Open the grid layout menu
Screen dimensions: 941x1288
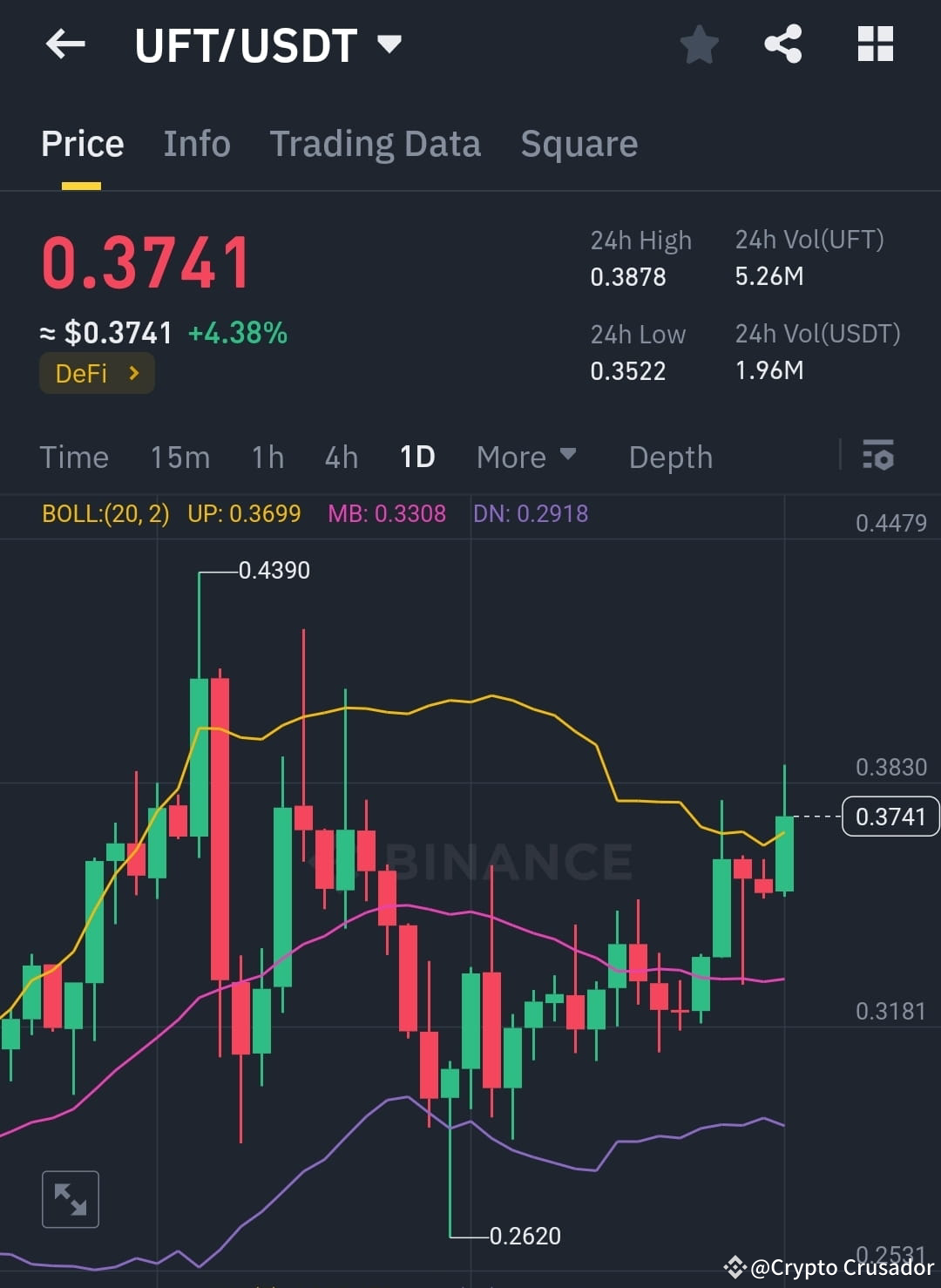[875, 44]
